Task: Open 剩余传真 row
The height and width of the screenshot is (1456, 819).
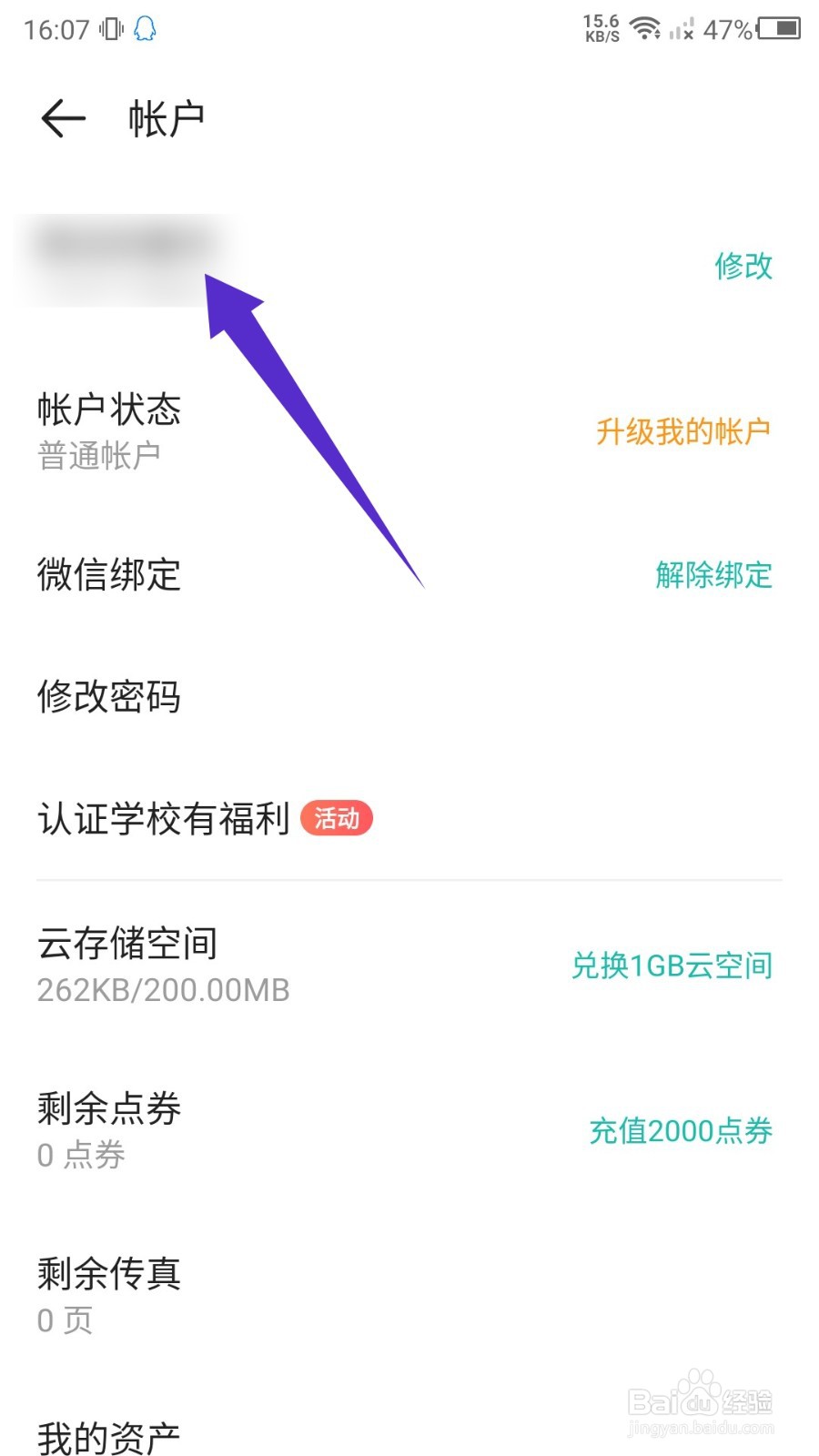Action: tap(409, 1296)
